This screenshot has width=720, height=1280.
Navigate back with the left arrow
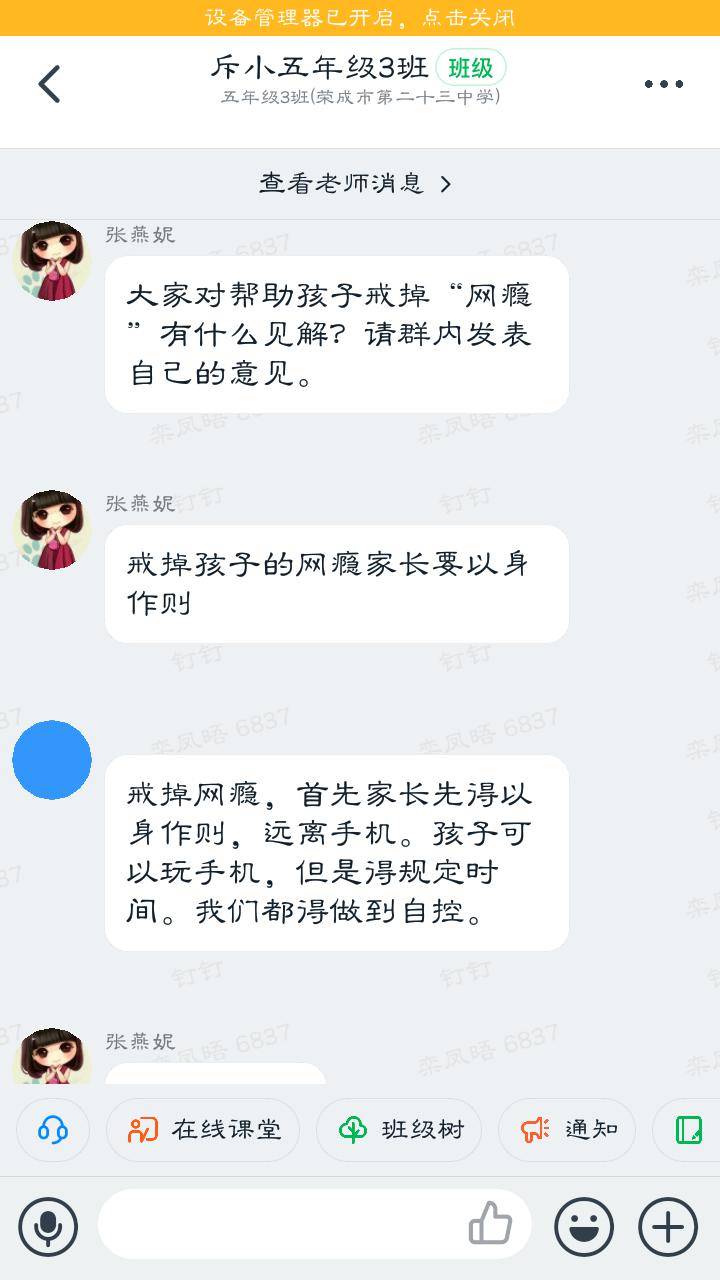click(48, 85)
